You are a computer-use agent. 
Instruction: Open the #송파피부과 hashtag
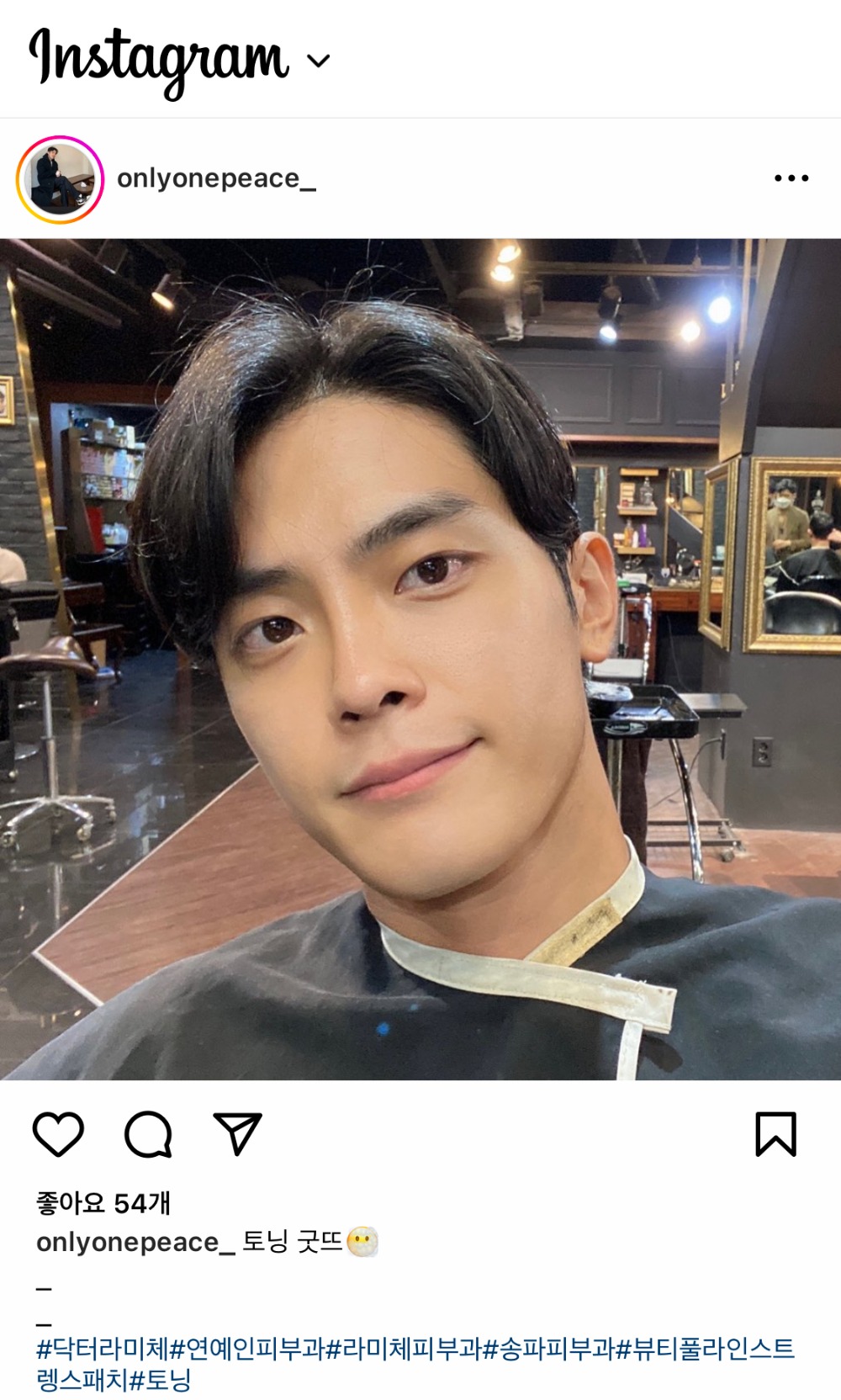click(x=548, y=1349)
